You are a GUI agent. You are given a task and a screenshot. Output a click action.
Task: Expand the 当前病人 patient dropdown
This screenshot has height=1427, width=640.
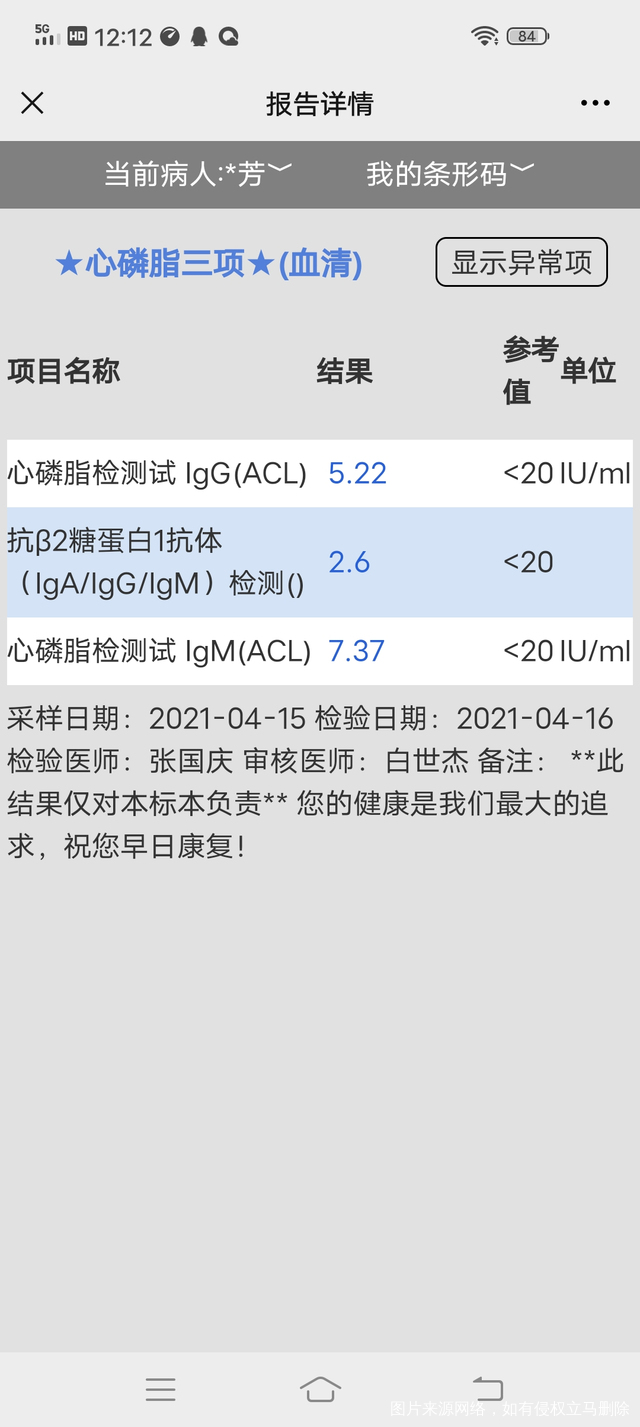[198, 174]
